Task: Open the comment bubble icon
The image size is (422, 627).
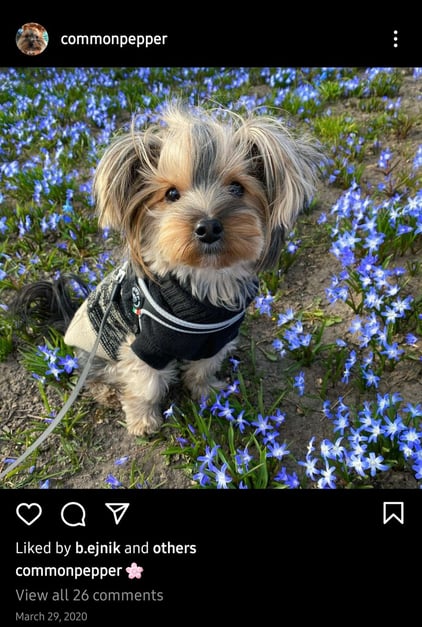Action: click(x=73, y=514)
